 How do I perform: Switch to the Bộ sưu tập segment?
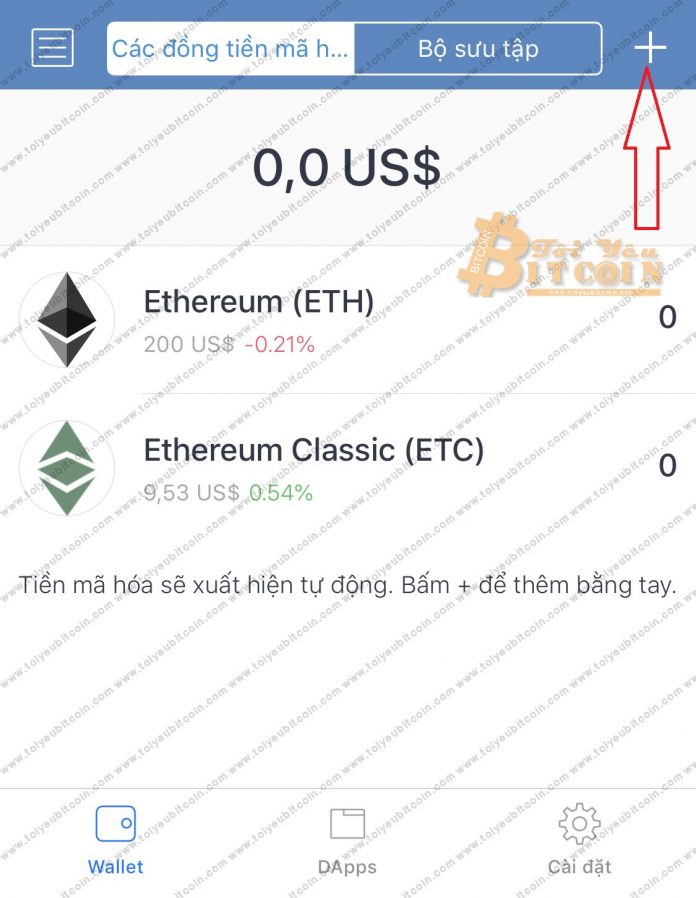coord(478,49)
